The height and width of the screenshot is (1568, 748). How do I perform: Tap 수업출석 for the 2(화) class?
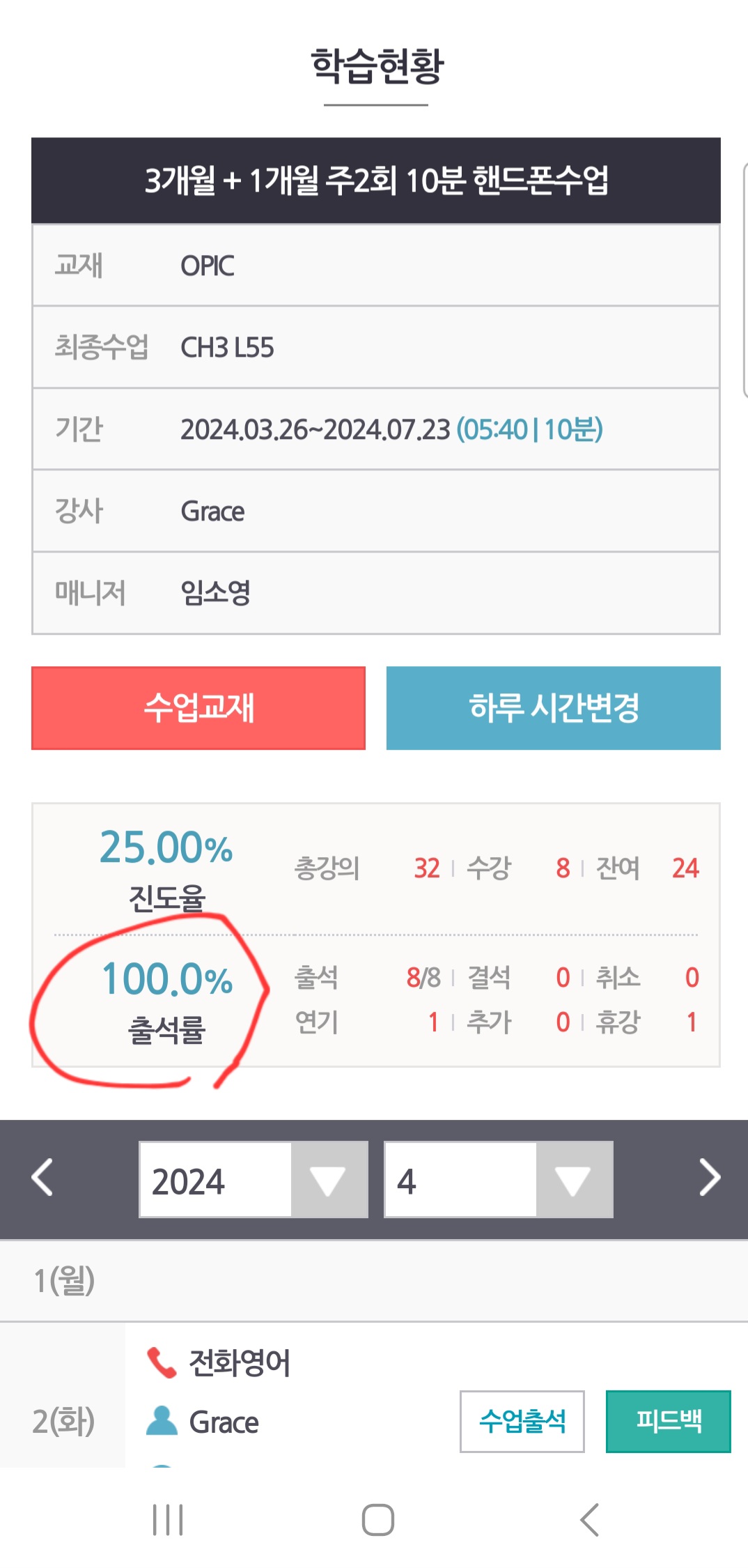(x=522, y=1422)
